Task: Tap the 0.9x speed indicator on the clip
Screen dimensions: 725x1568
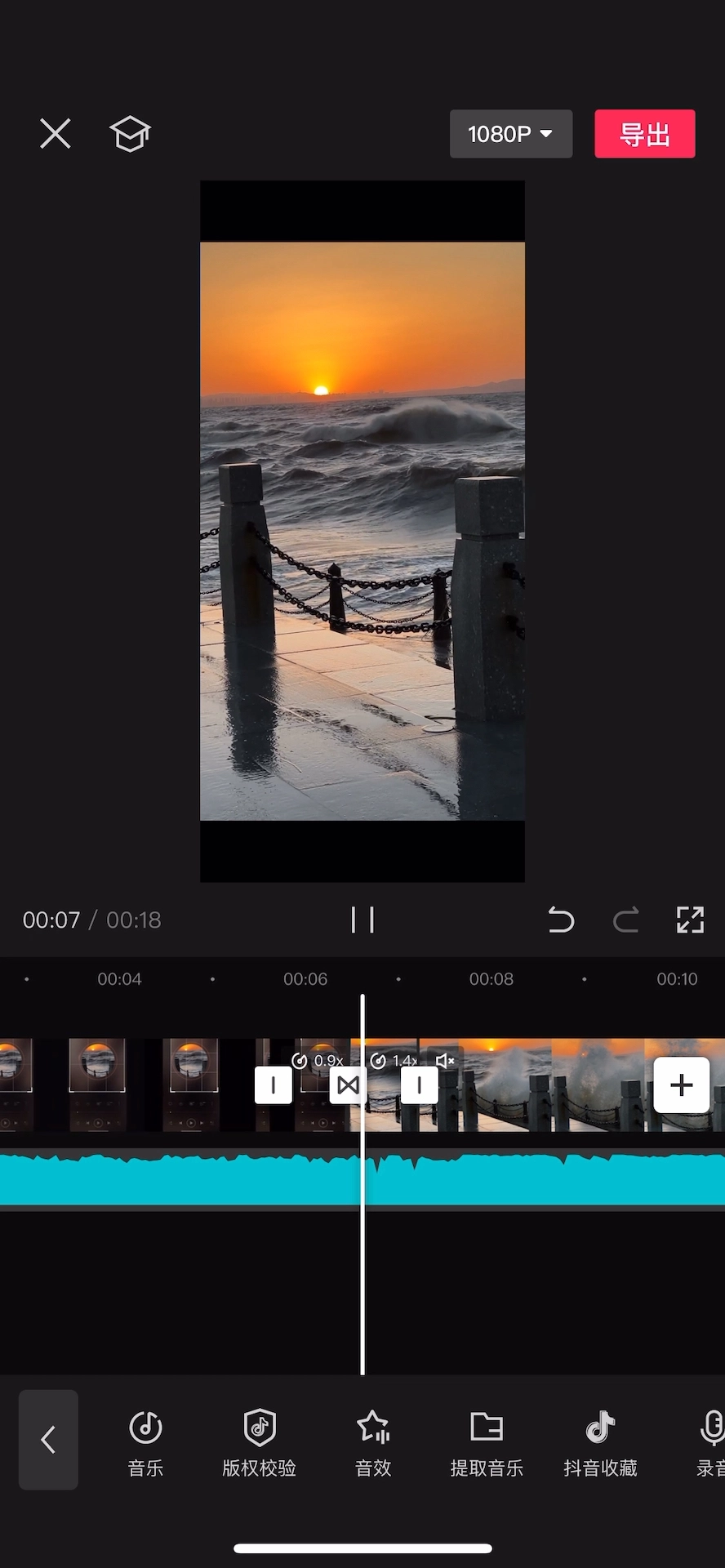Action: [x=319, y=1060]
